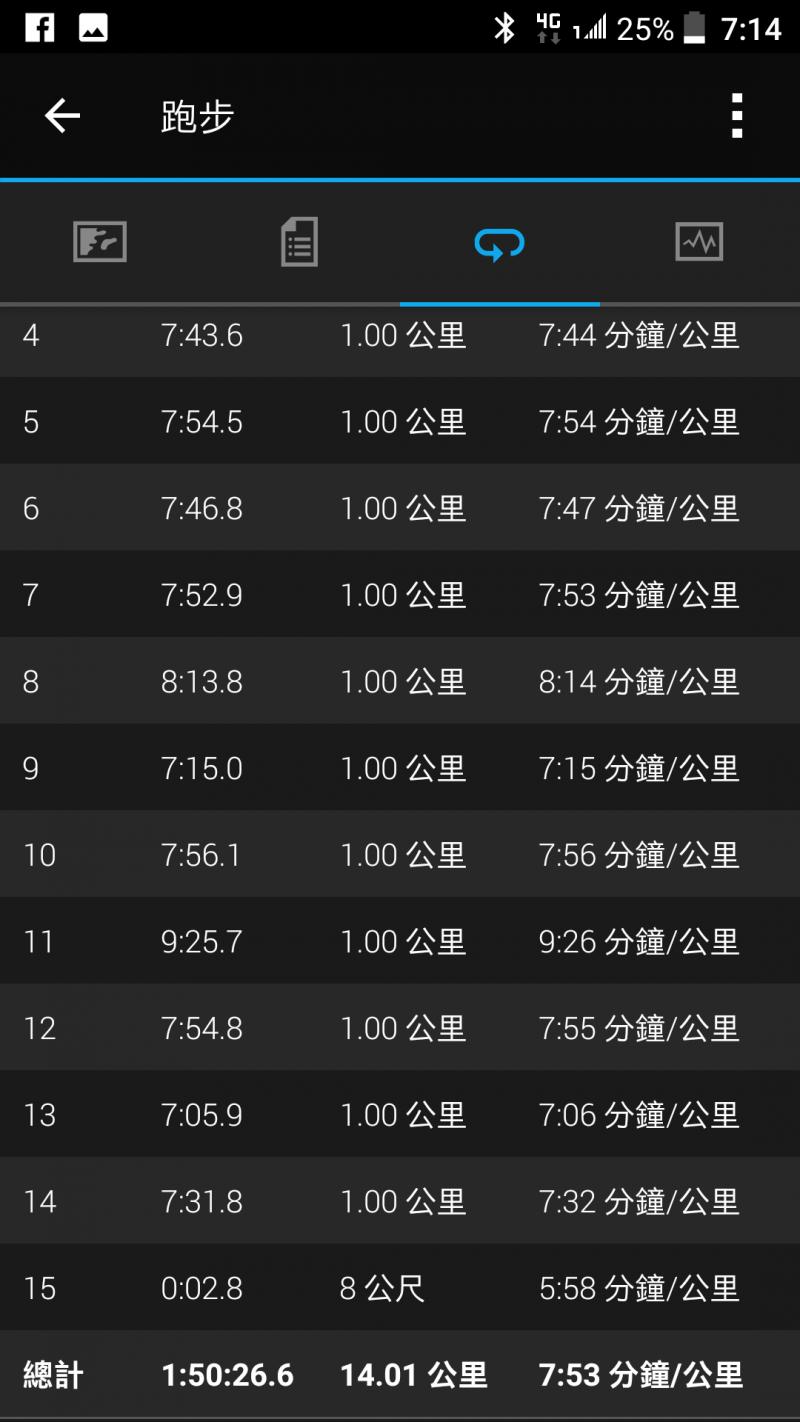Image resolution: width=800 pixels, height=1422 pixels.
Task: Go back from the 跑步 screen
Action: click(62, 116)
